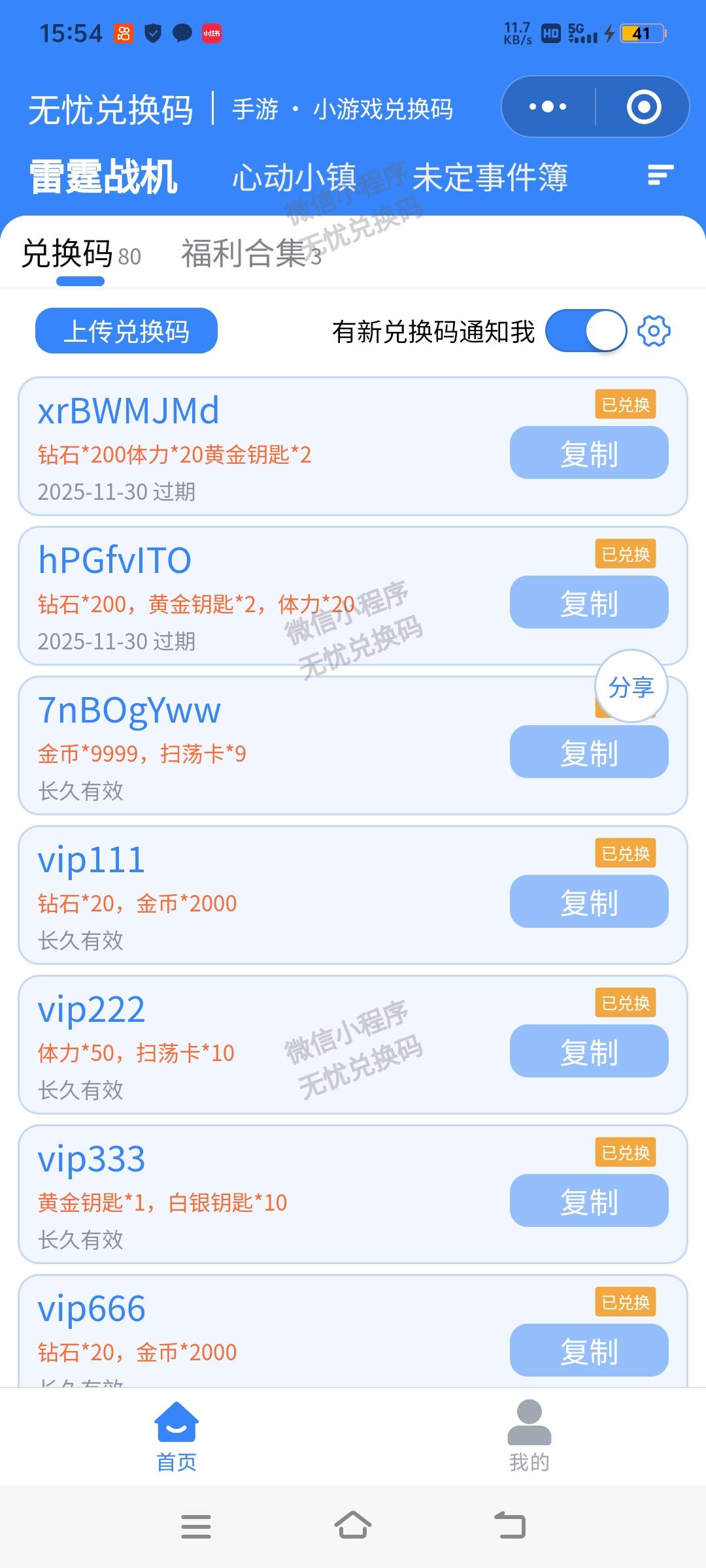Tap the 已兑换 badge on xrBWMJMd
The height and width of the screenshot is (1568, 706).
pos(624,405)
